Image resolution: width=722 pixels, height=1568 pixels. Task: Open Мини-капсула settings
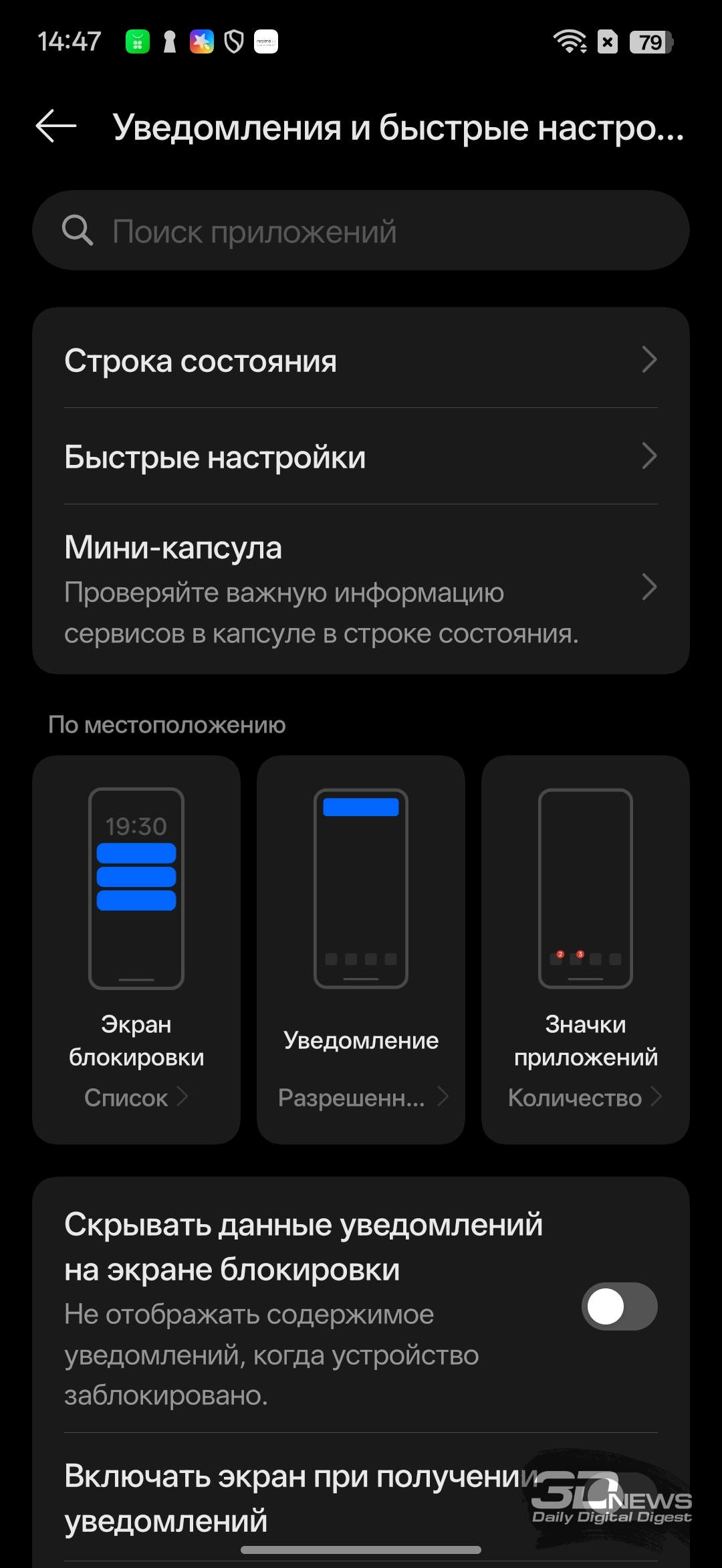pyautogui.click(x=361, y=589)
